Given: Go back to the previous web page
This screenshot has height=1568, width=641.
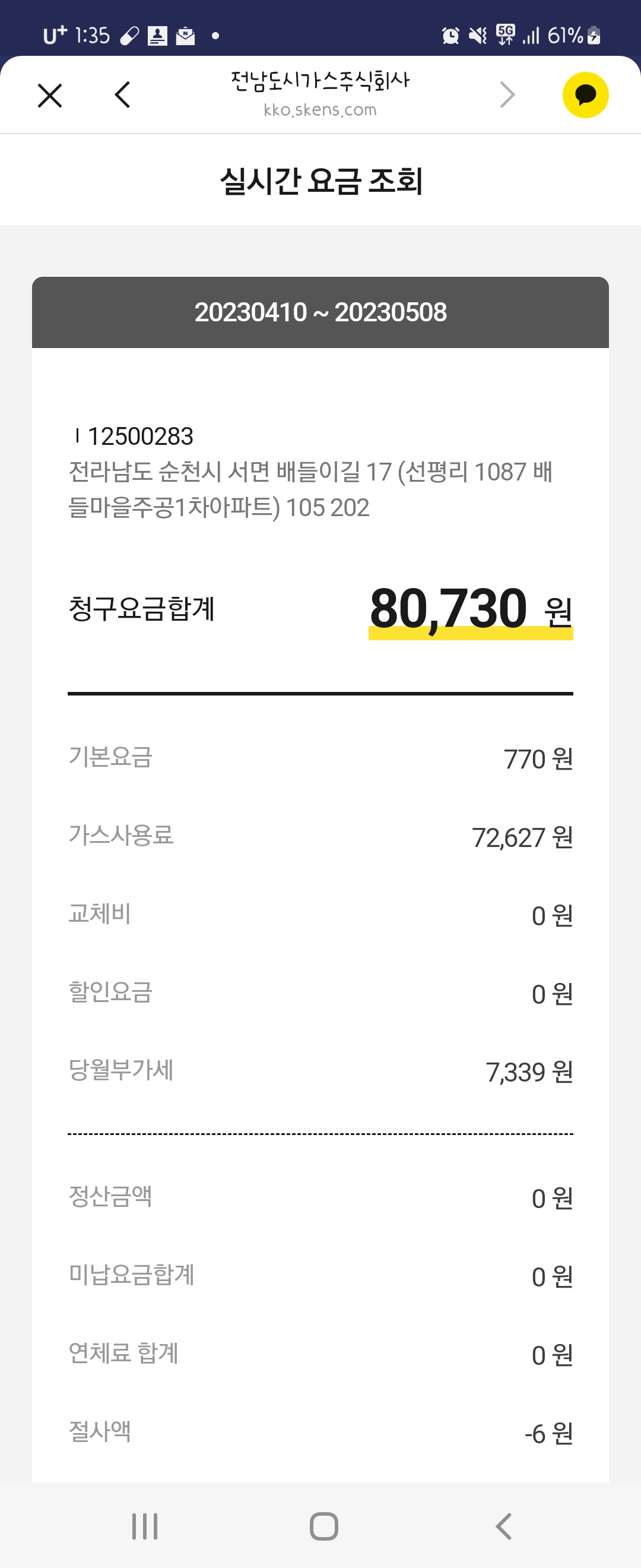Looking at the screenshot, I should coord(123,95).
